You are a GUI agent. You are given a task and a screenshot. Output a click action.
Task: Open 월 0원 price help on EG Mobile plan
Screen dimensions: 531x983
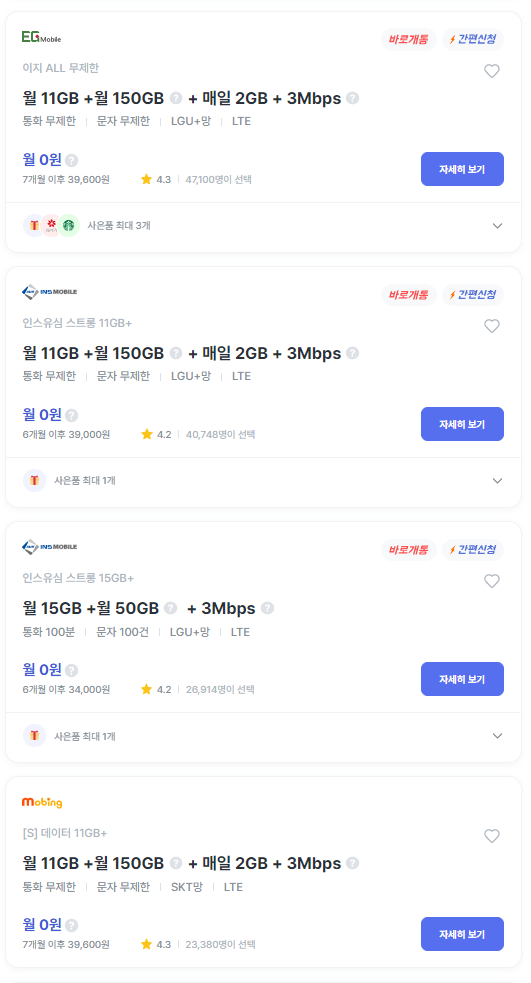point(72,160)
